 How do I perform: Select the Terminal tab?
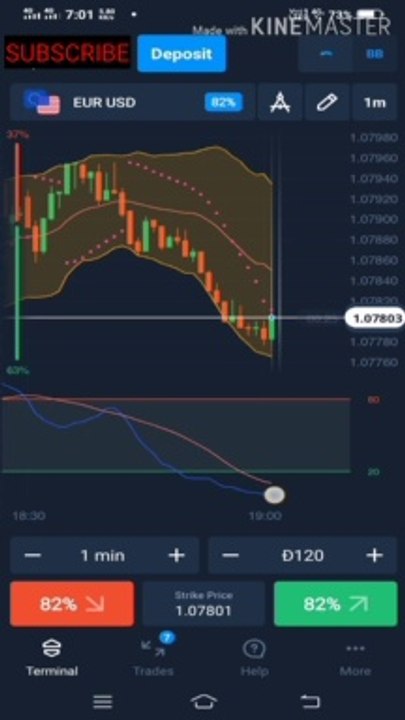52,658
